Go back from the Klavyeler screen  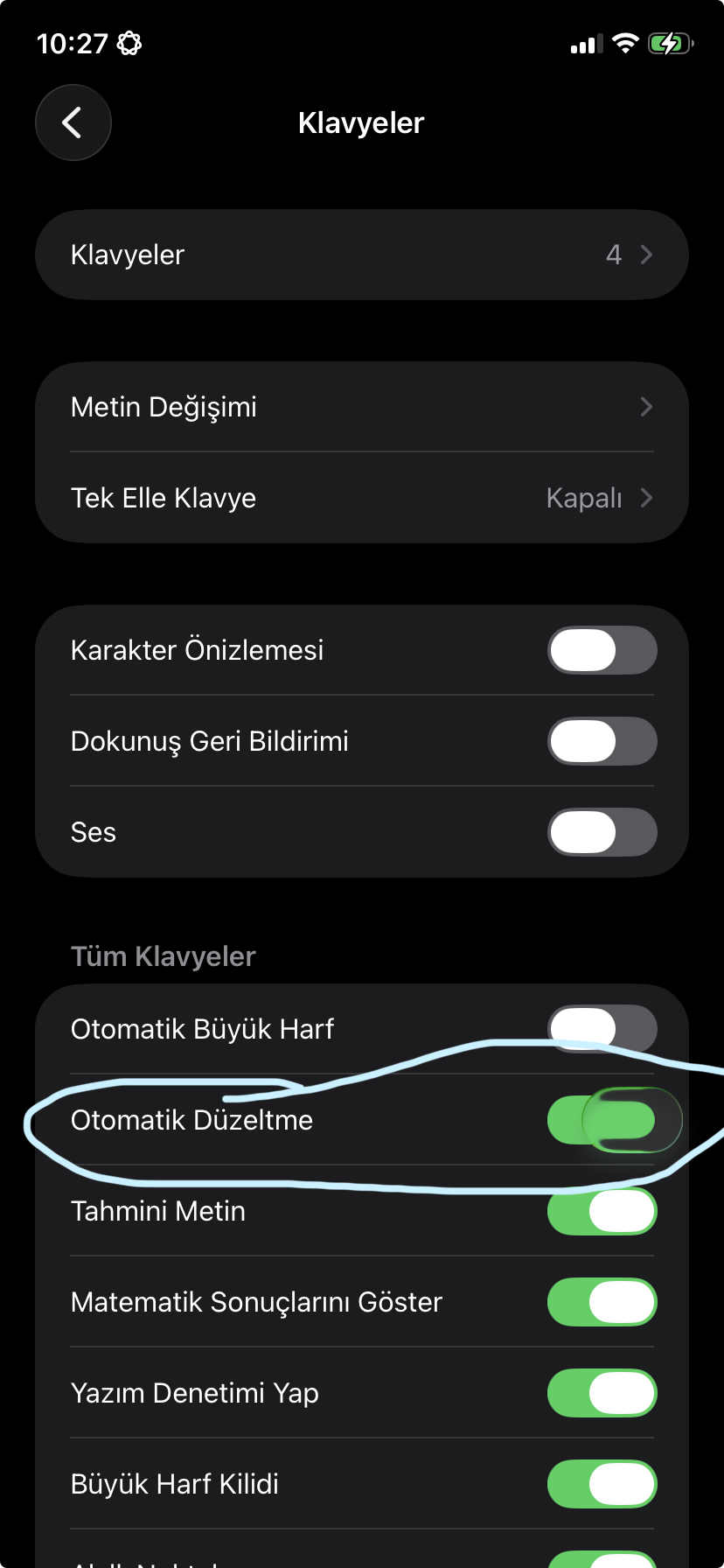73,122
